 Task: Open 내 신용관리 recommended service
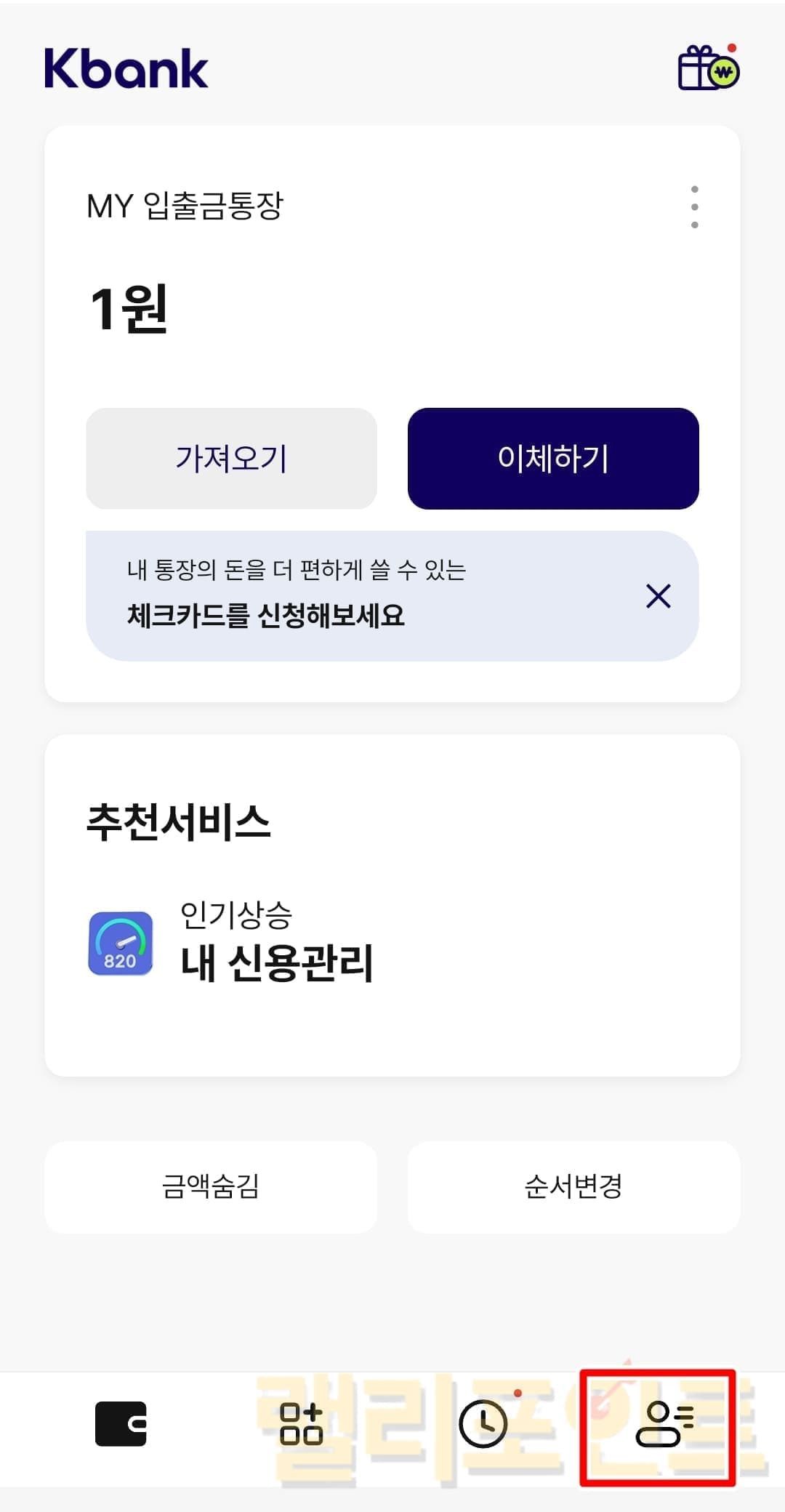[x=276, y=944]
